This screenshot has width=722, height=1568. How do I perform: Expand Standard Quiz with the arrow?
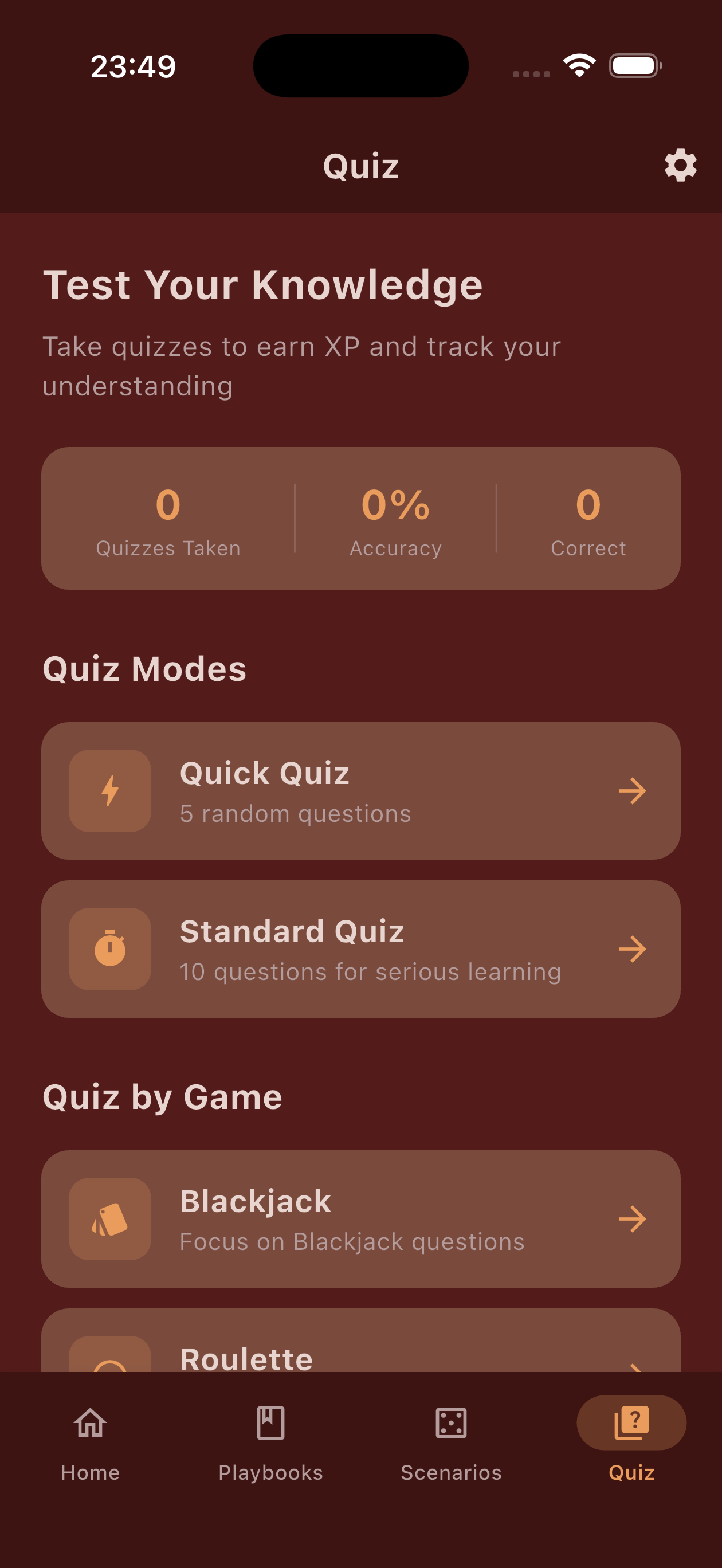tap(633, 948)
